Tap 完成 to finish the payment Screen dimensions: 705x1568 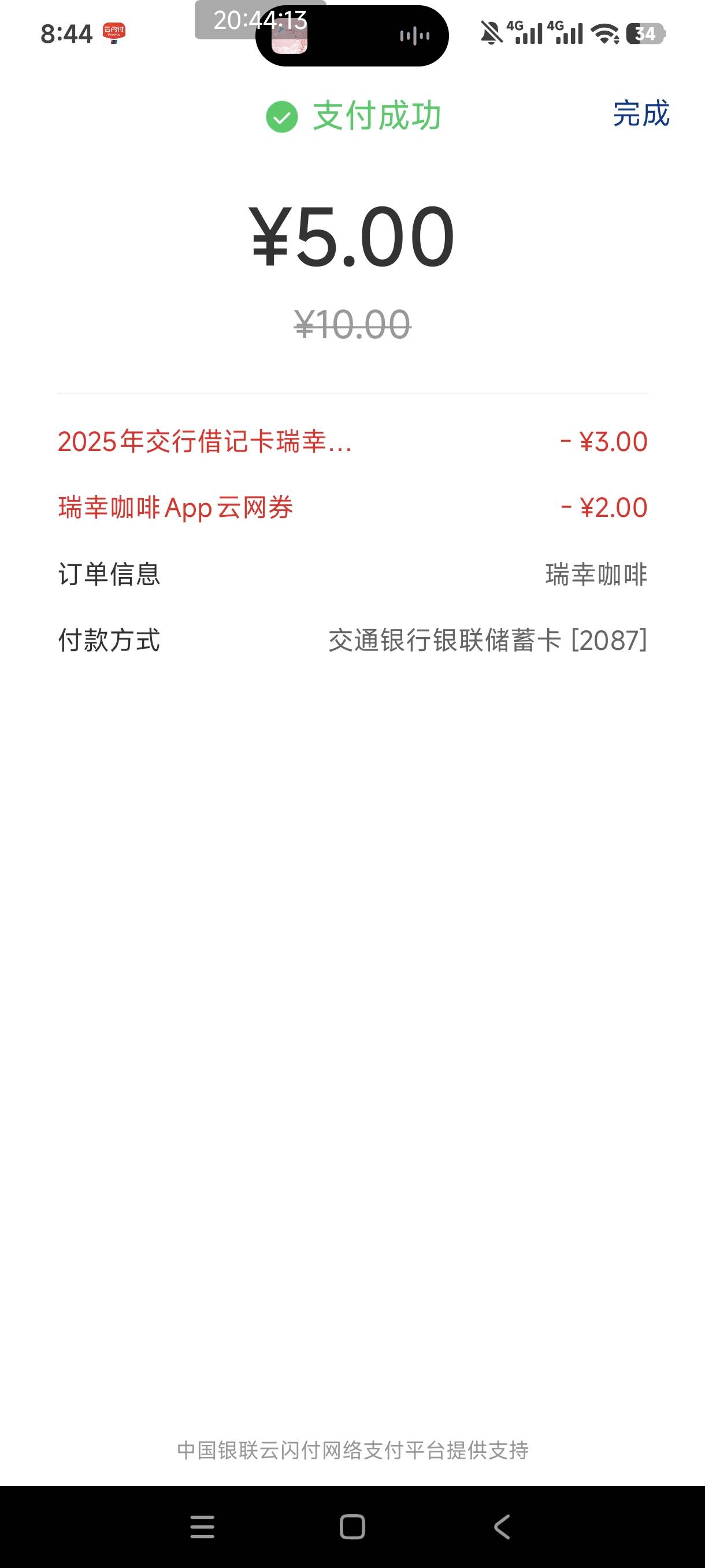[640, 114]
